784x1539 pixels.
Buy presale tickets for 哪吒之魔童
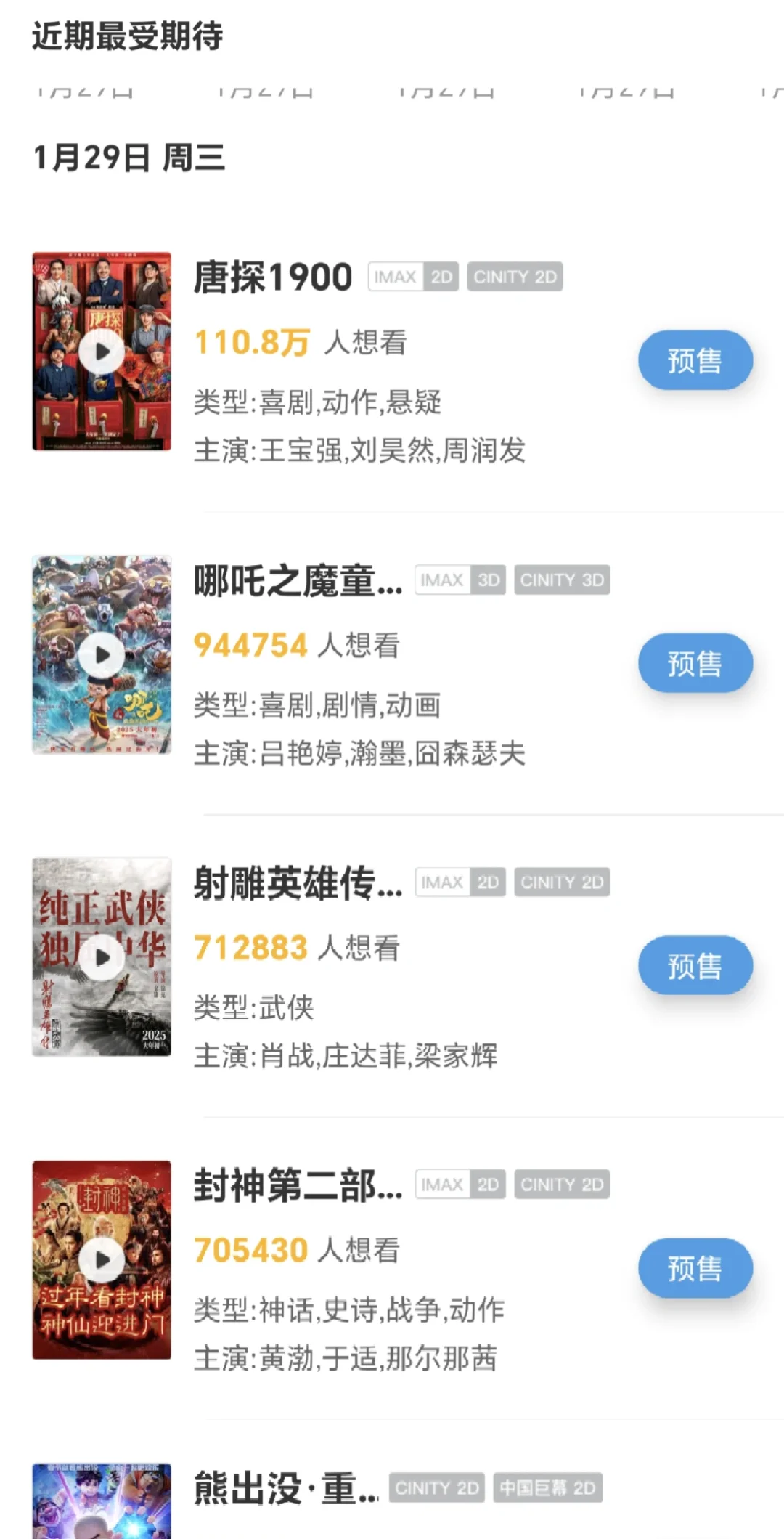point(695,663)
